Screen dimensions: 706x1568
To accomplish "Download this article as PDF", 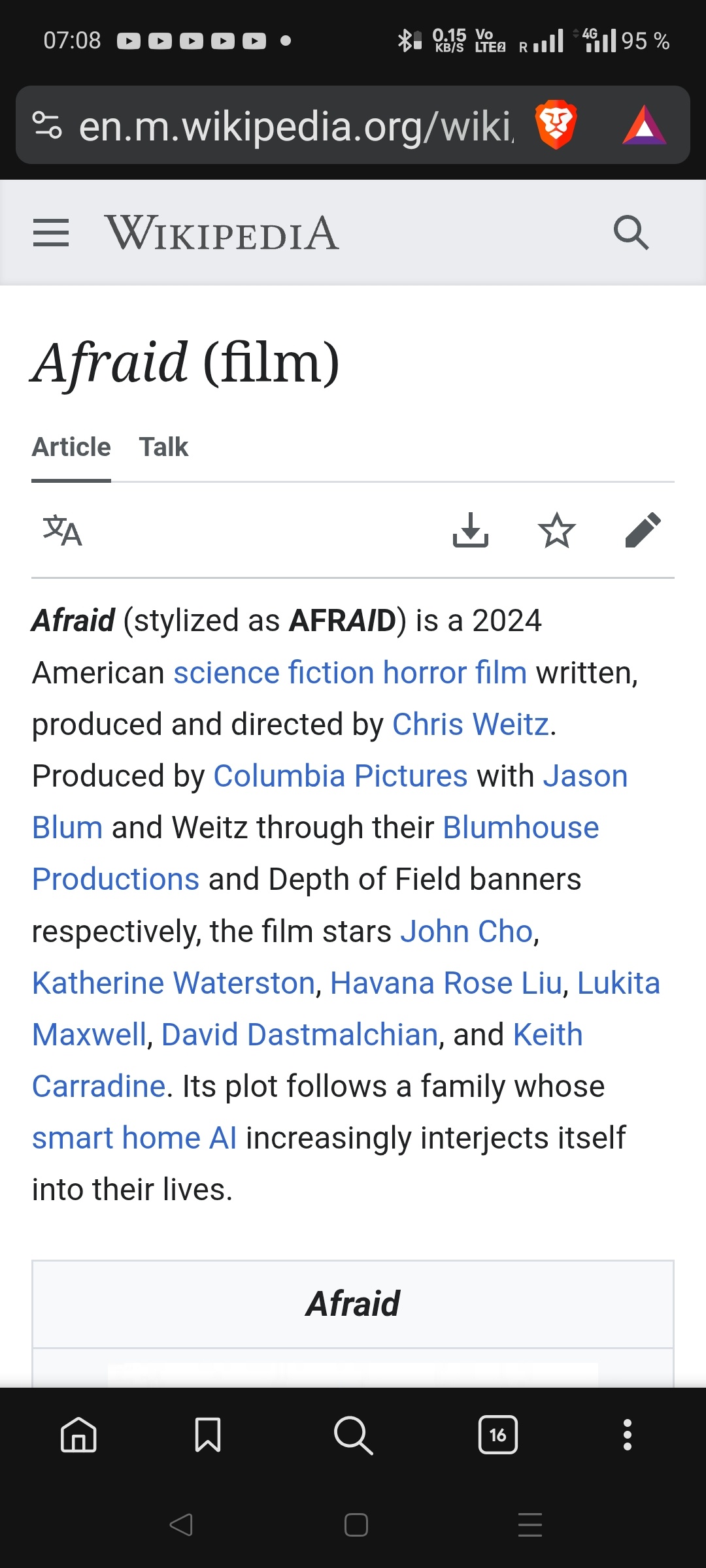I will (x=471, y=530).
